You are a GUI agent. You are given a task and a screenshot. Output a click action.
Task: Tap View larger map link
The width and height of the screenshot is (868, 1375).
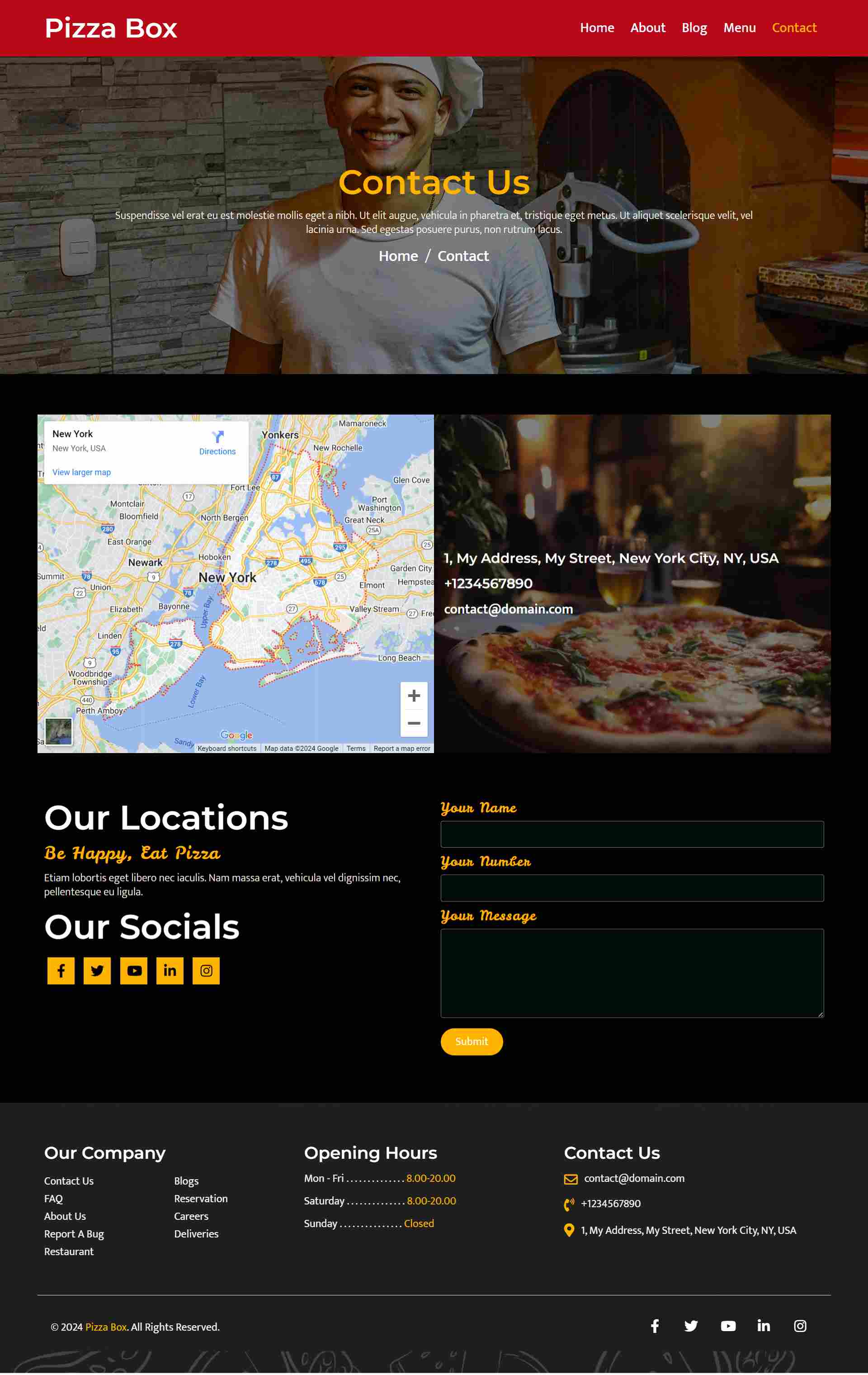tap(81, 472)
